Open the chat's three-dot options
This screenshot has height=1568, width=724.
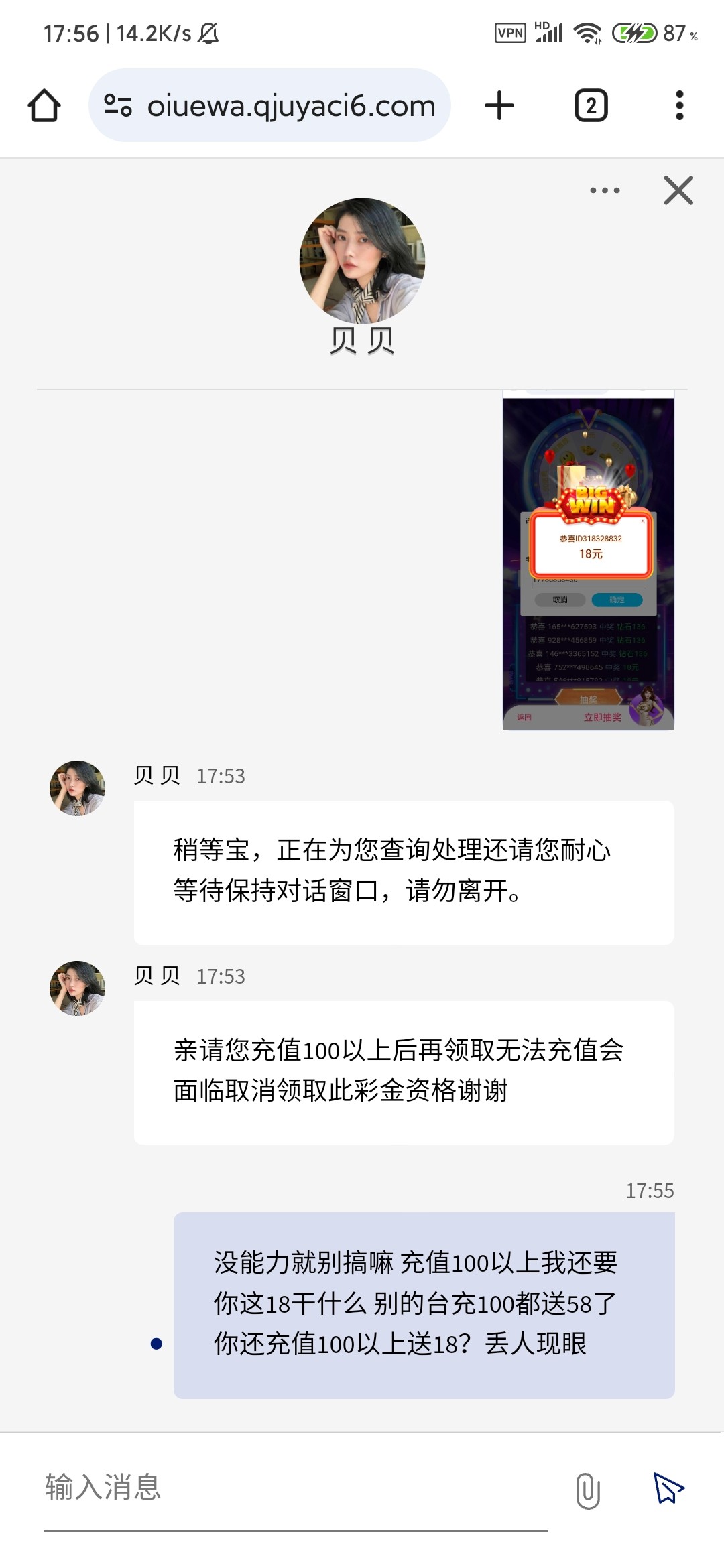coord(605,190)
